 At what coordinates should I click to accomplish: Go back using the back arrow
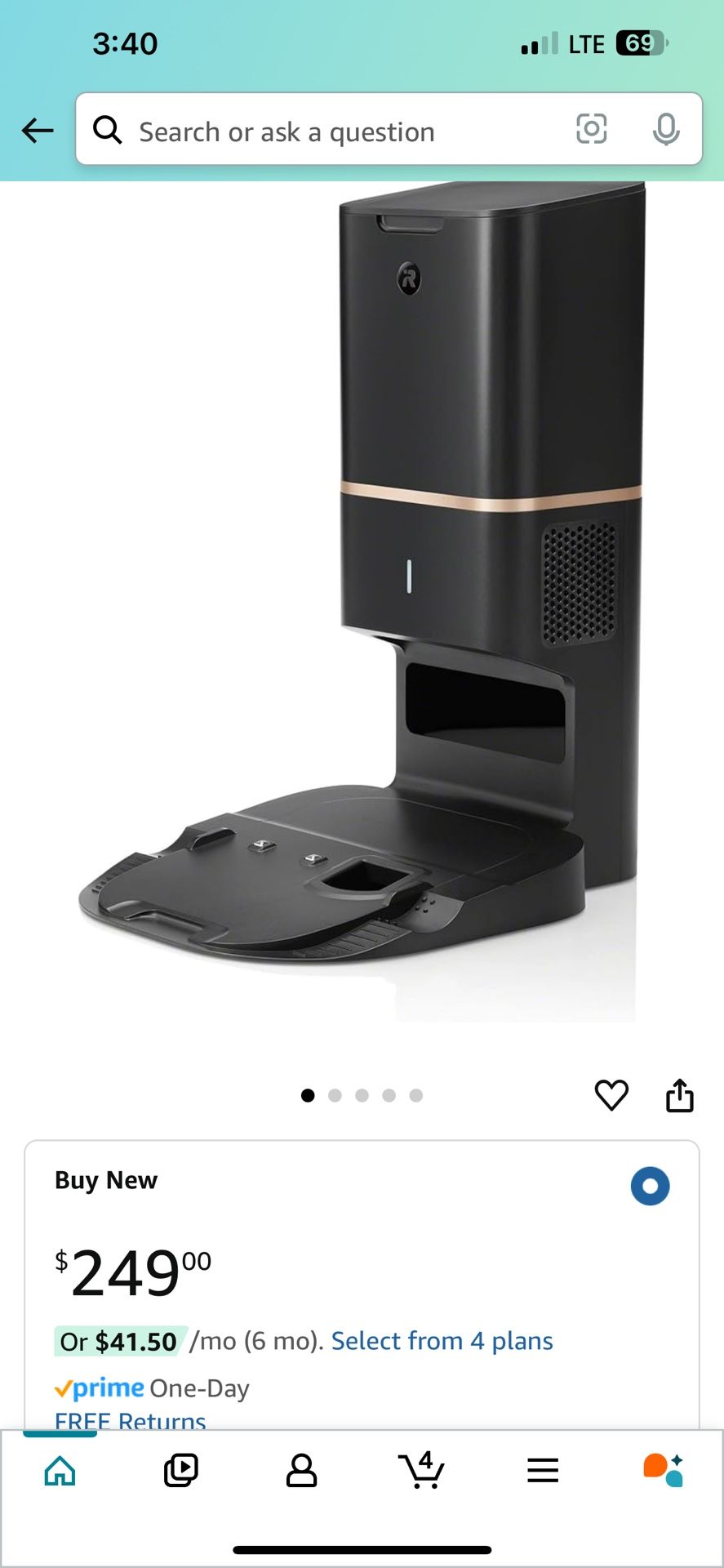click(x=38, y=131)
